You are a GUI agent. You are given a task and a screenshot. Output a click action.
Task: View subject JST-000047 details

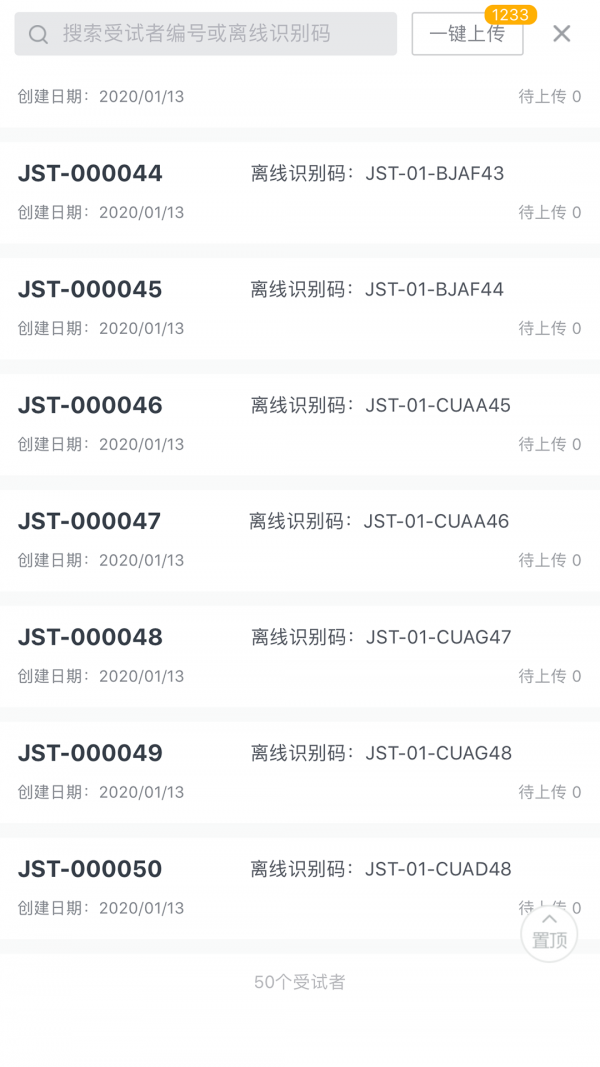point(299,539)
